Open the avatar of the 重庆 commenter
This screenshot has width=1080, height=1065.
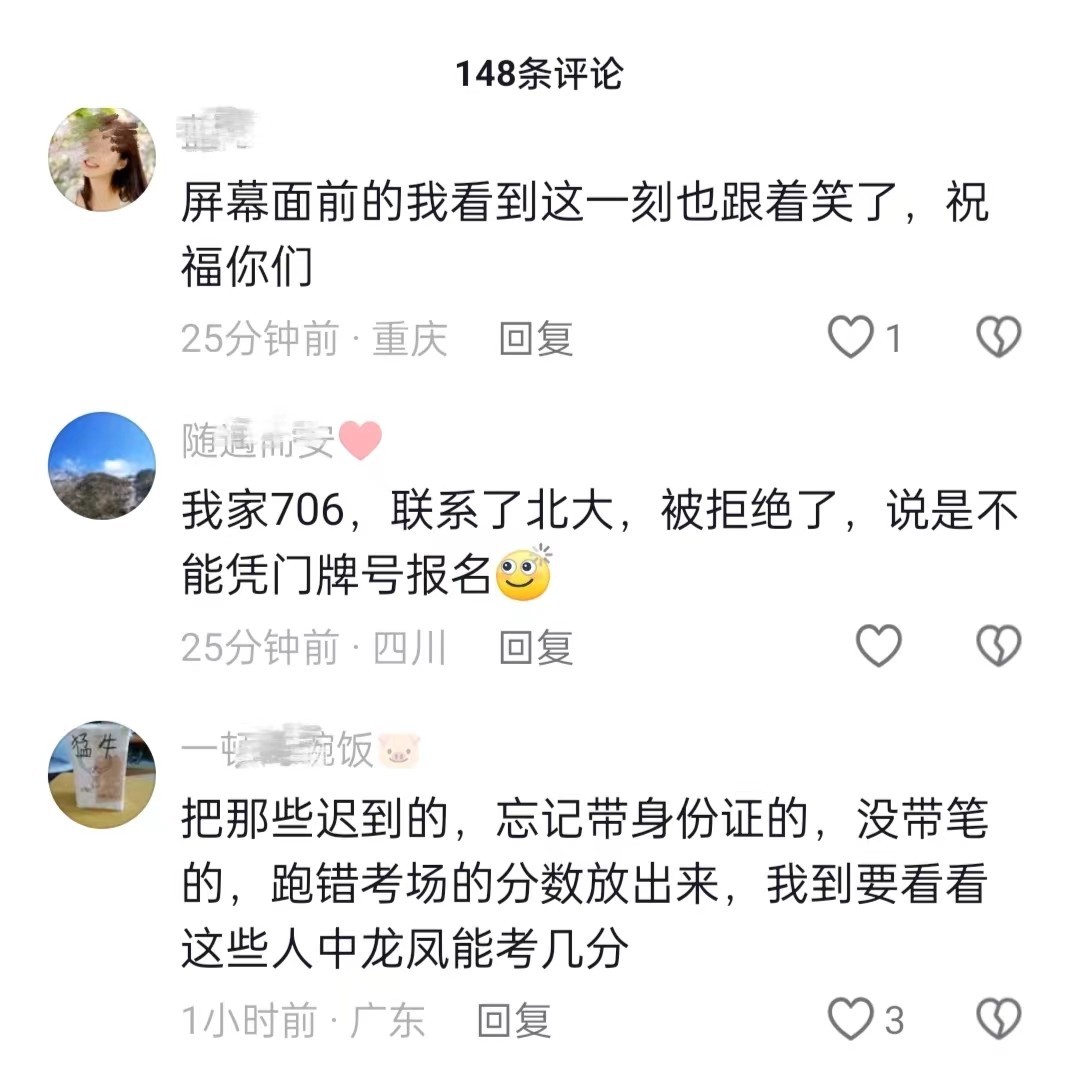point(102,159)
